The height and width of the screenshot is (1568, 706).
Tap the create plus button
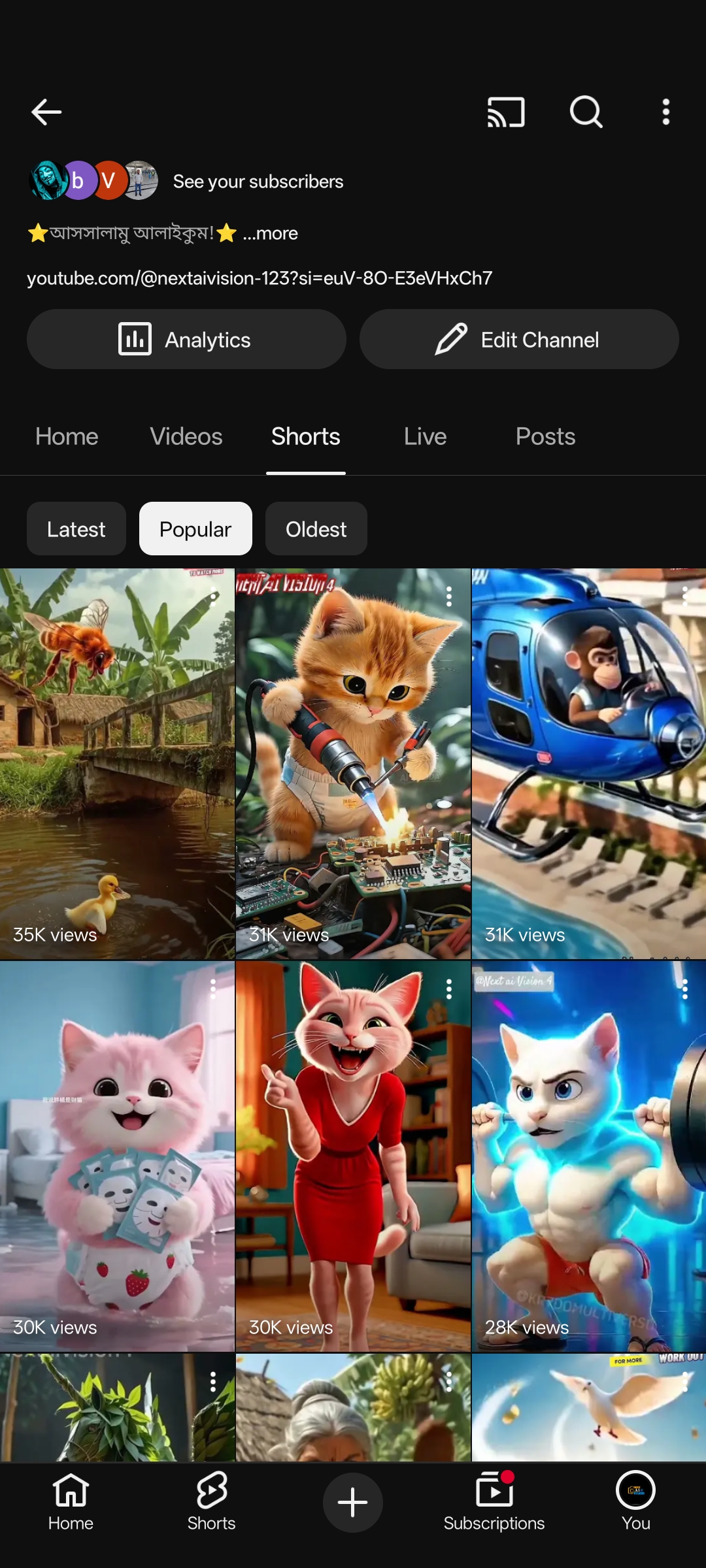point(352,1502)
